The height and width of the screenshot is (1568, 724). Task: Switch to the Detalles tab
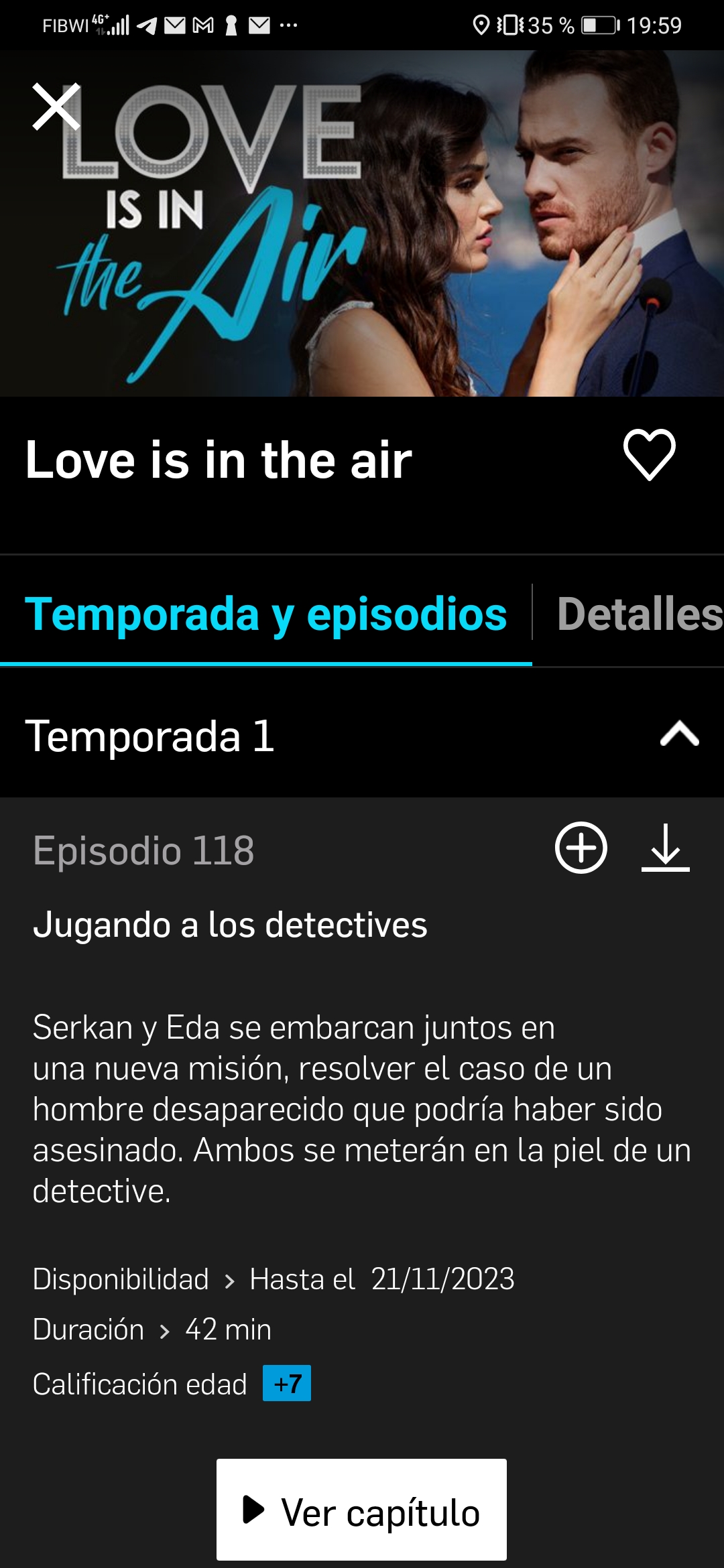[x=639, y=614]
